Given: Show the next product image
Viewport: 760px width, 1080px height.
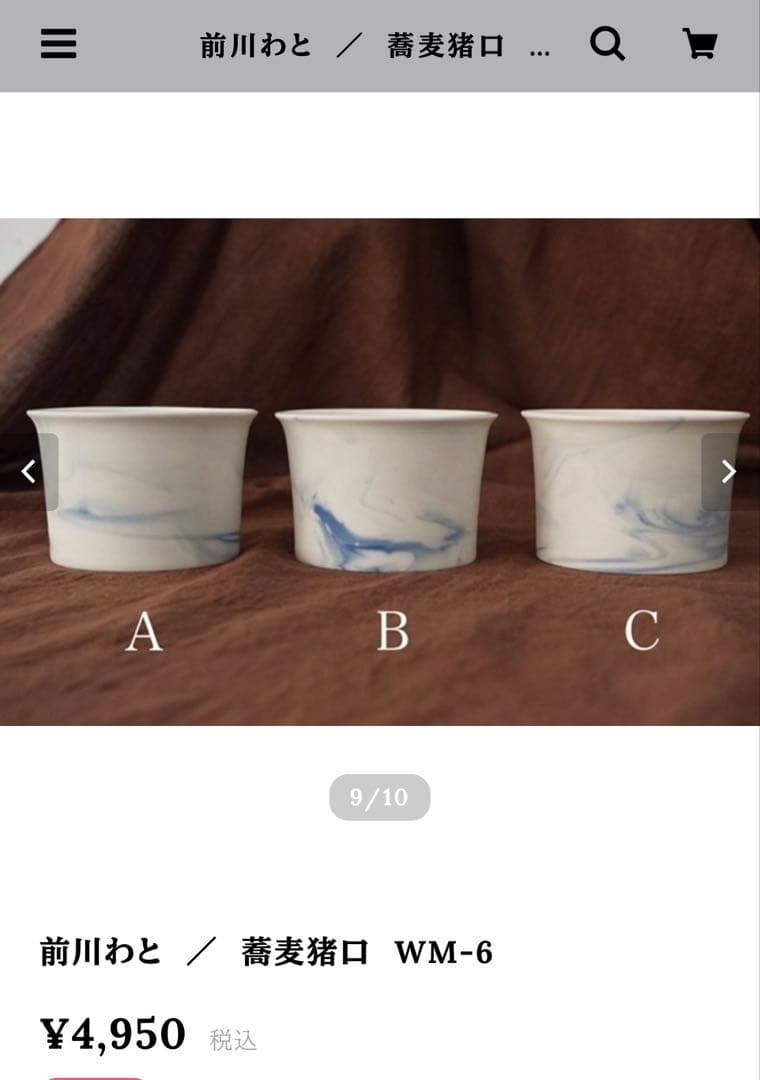Looking at the screenshot, I should click(729, 472).
